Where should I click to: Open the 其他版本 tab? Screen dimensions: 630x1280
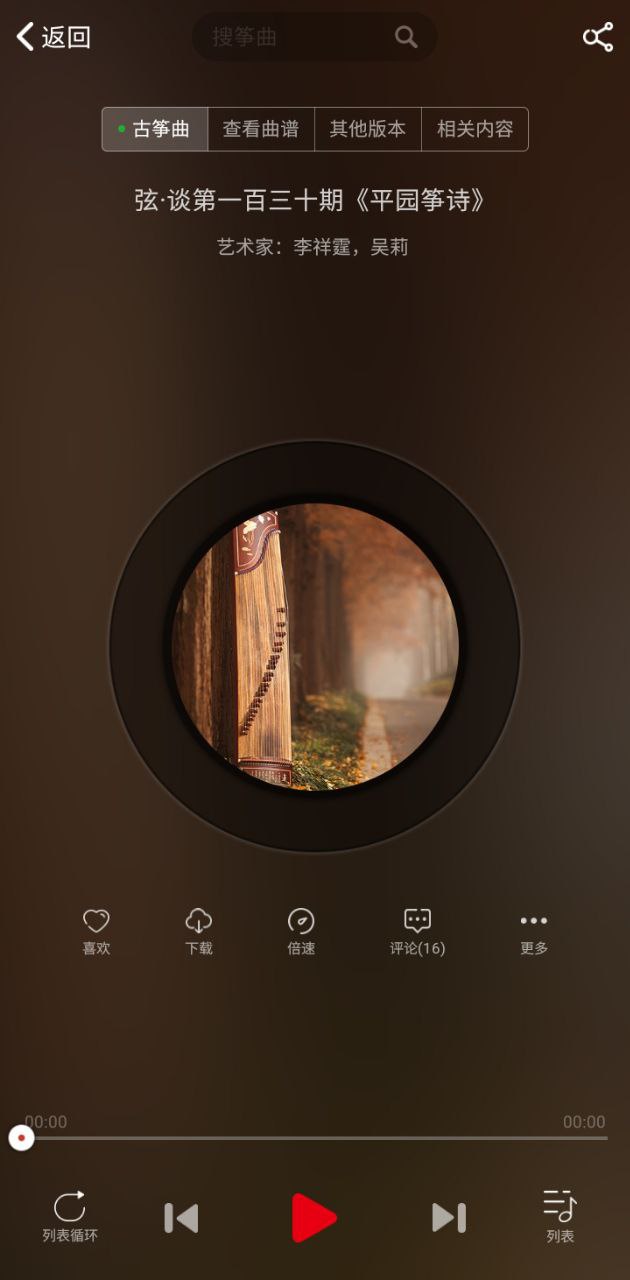pyautogui.click(x=368, y=129)
